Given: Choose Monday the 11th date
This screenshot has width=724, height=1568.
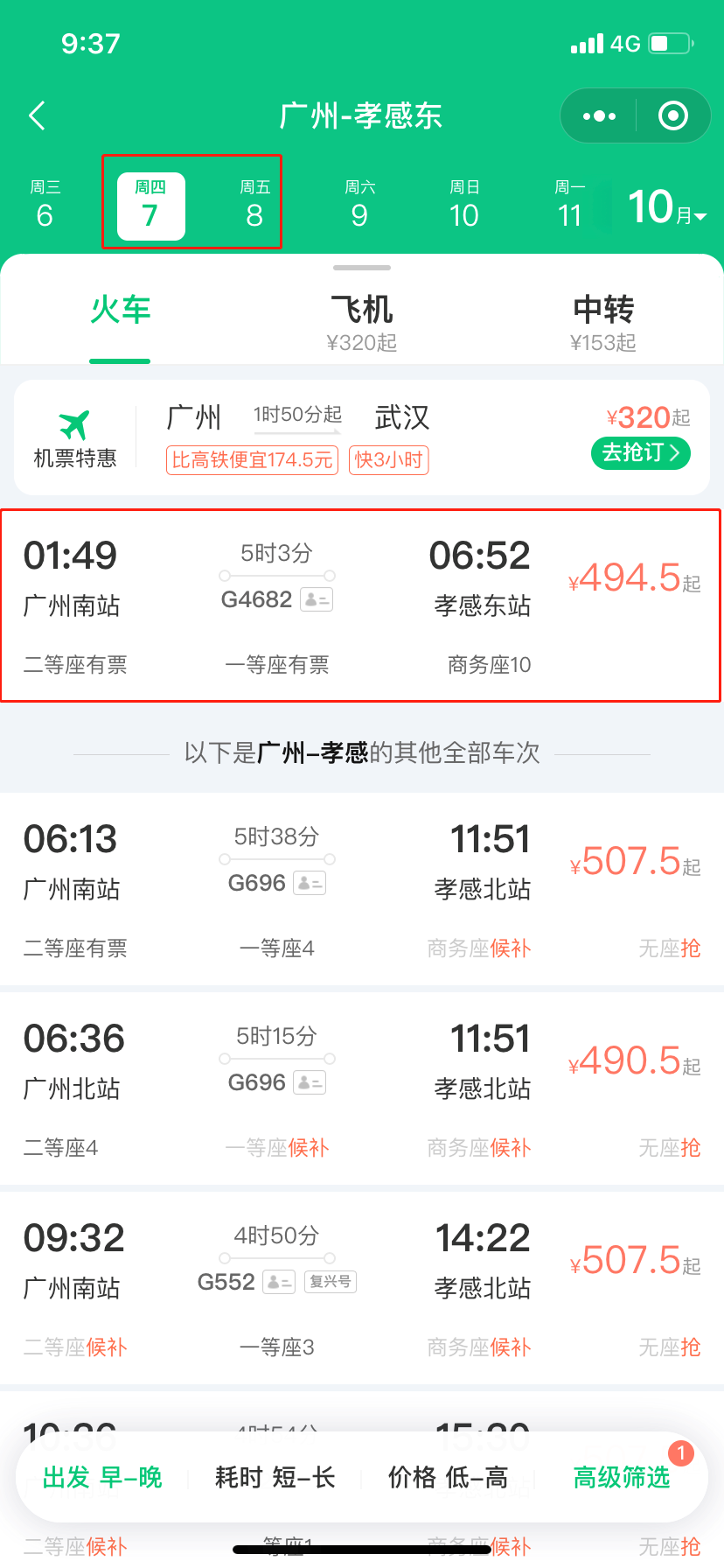Looking at the screenshot, I should [569, 206].
